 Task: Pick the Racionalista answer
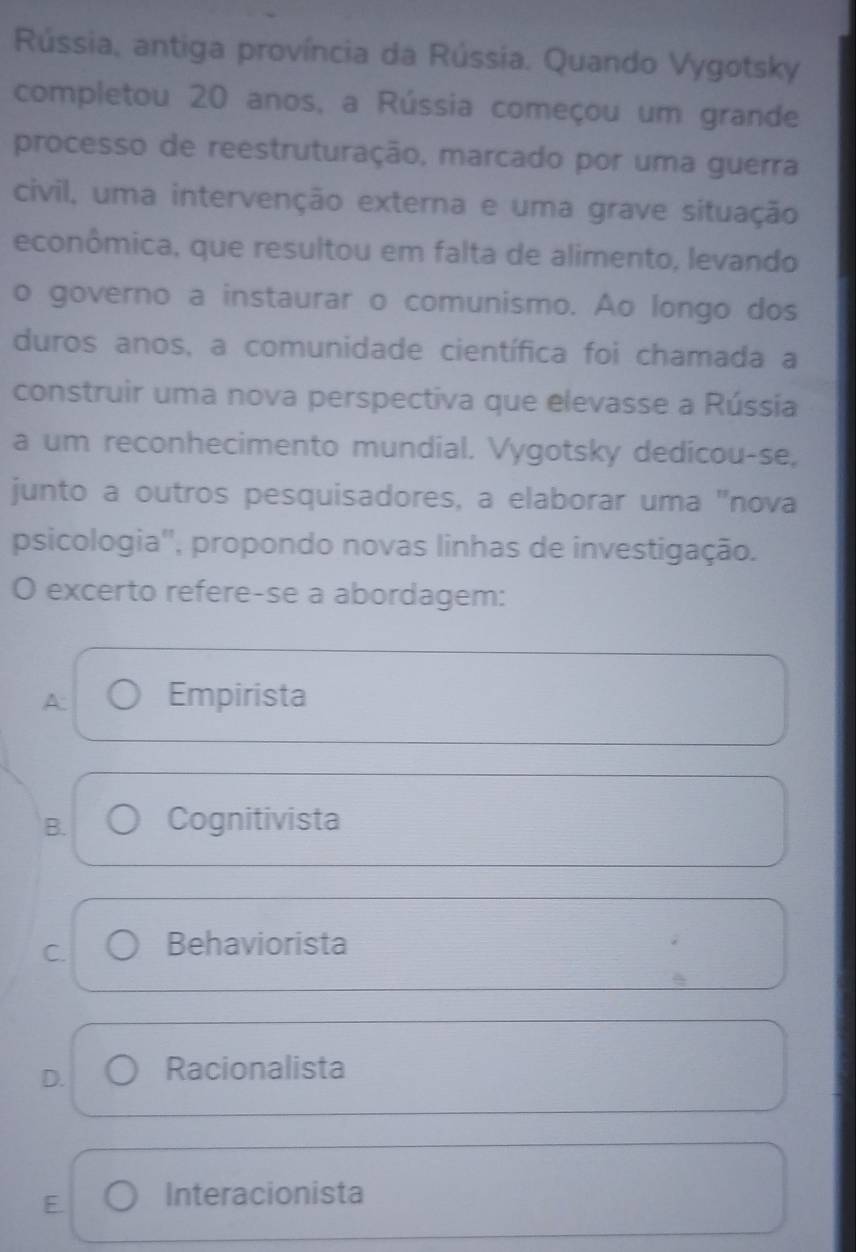pos(125,1070)
